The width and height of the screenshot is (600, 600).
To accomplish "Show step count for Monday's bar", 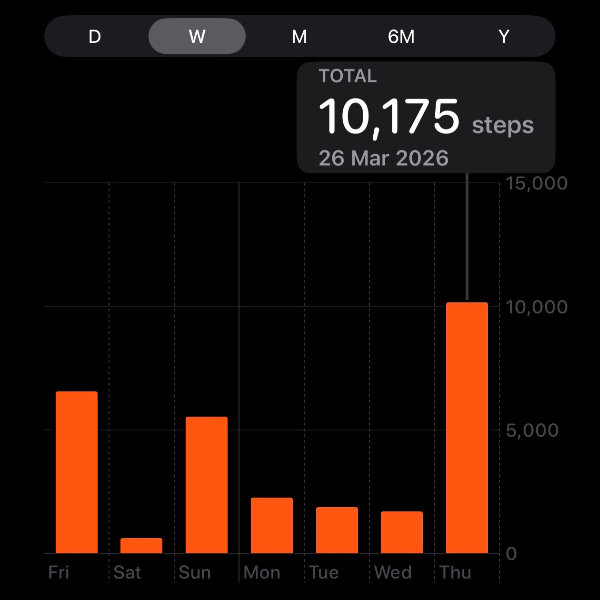I will [x=272, y=526].
